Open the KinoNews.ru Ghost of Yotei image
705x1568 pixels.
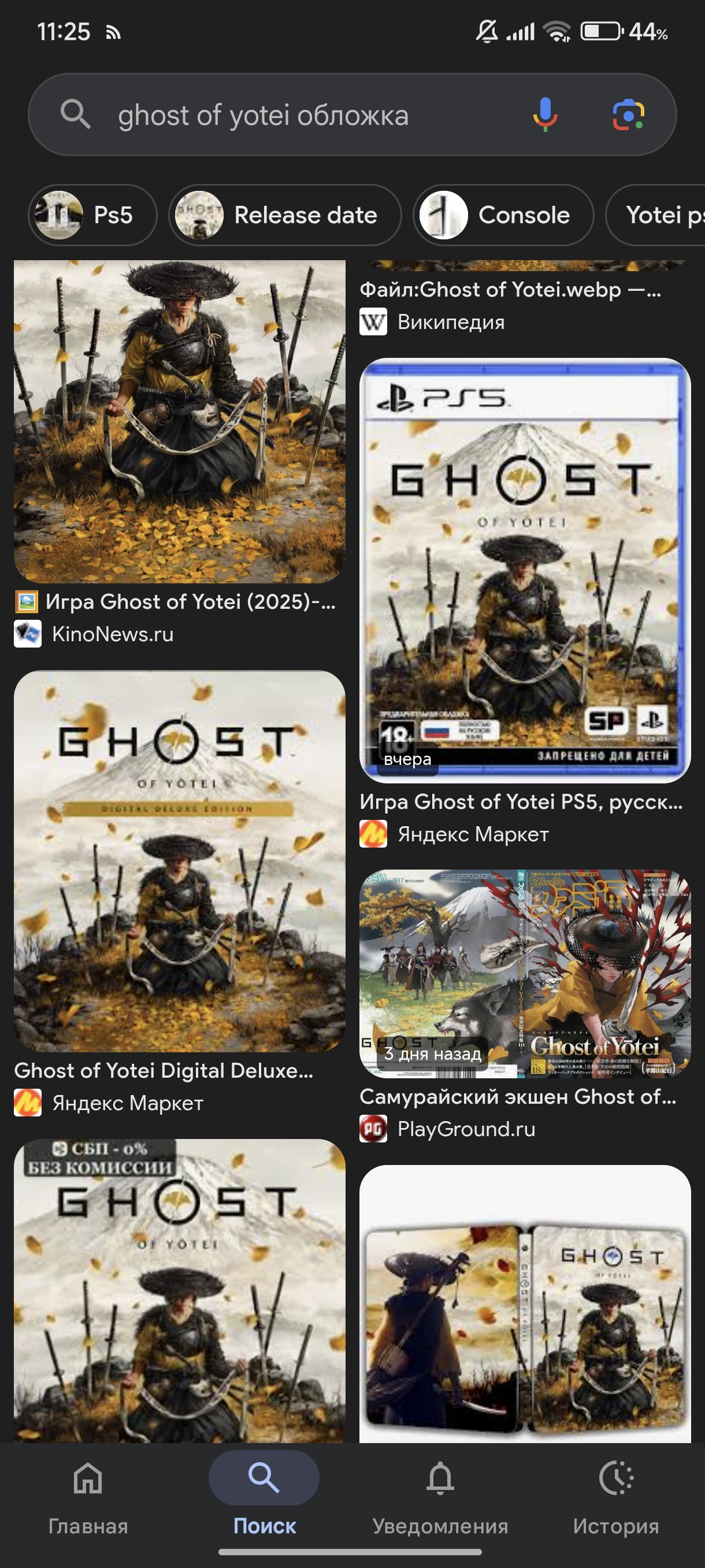point(180,421)
